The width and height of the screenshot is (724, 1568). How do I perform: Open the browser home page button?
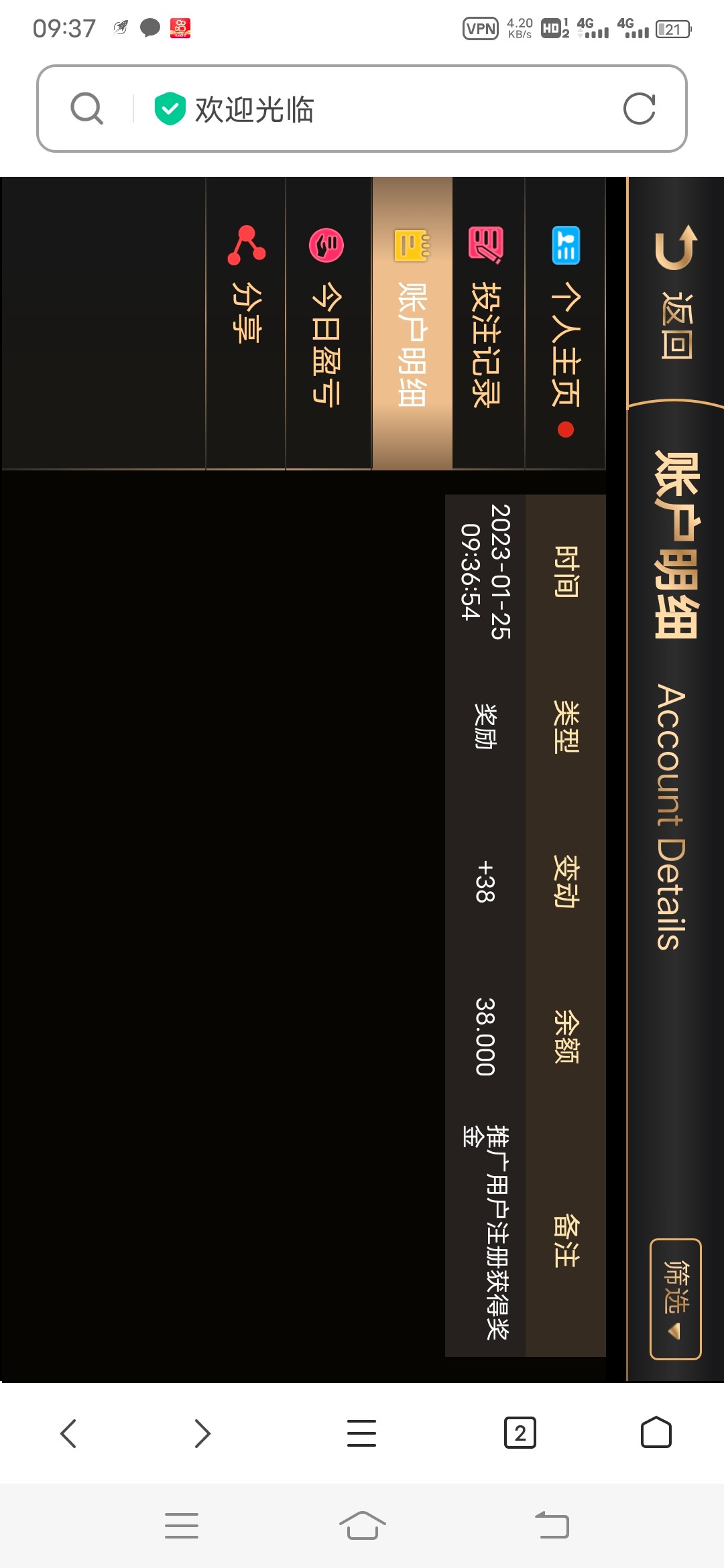coord(656,1433)
